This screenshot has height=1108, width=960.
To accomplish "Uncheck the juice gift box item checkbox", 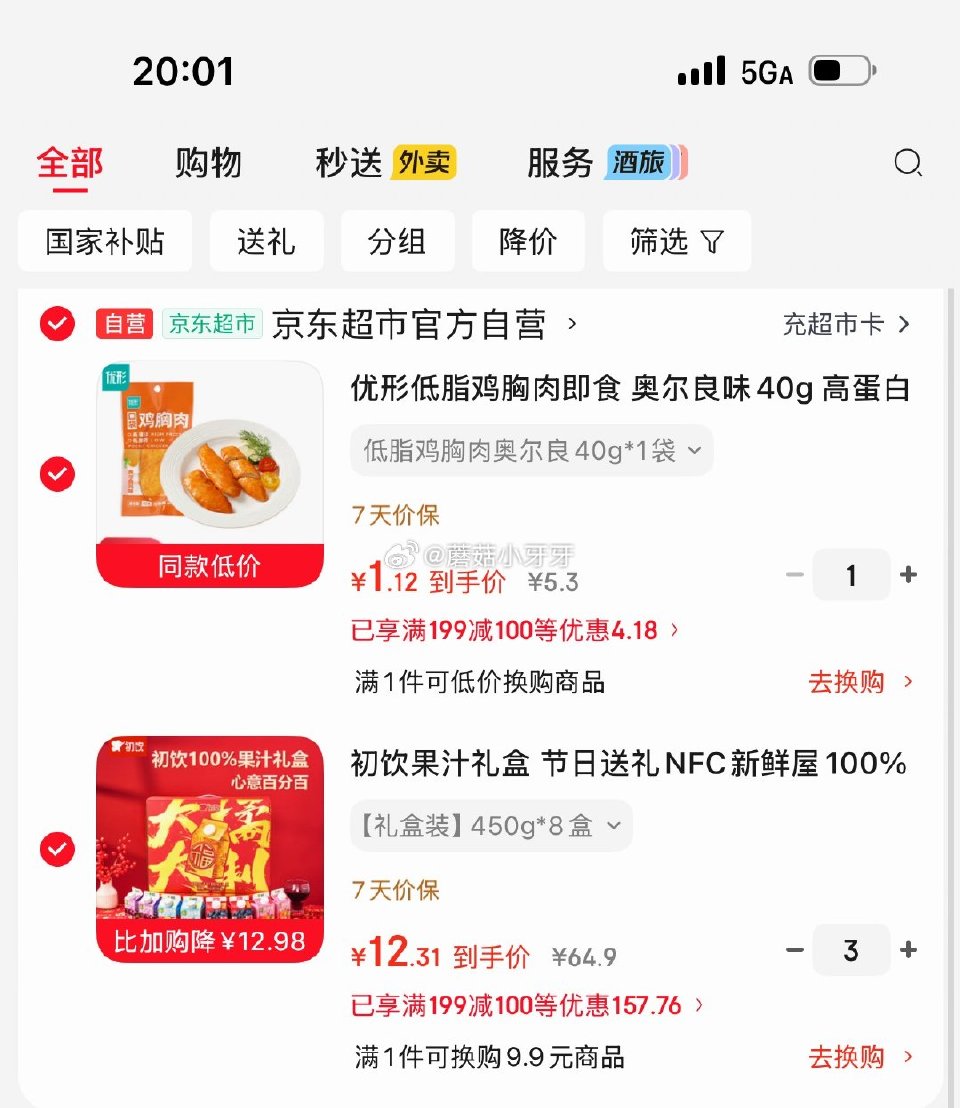I will (57, 850).
